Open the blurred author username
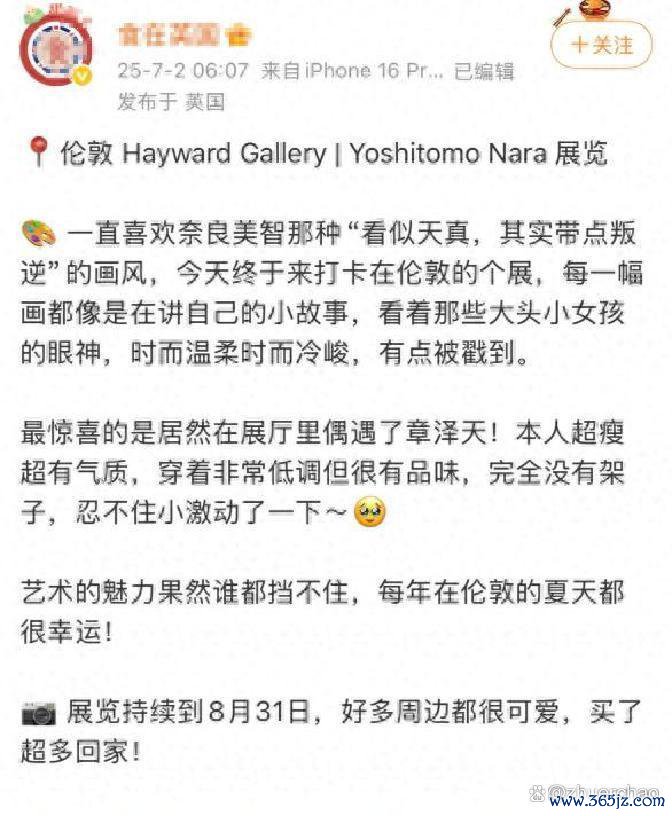672x816 pixels. 170,35
